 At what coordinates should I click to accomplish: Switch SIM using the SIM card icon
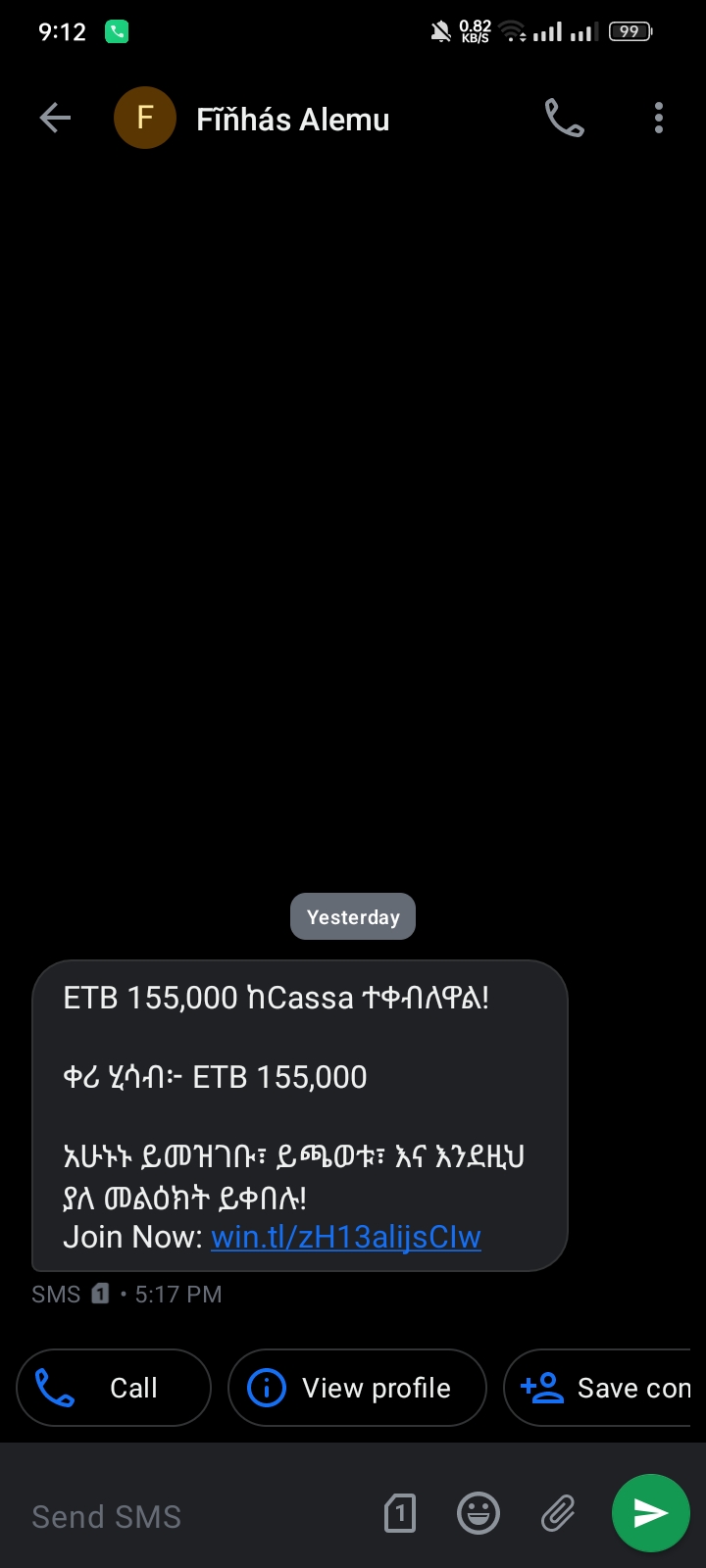[399, 1514]
